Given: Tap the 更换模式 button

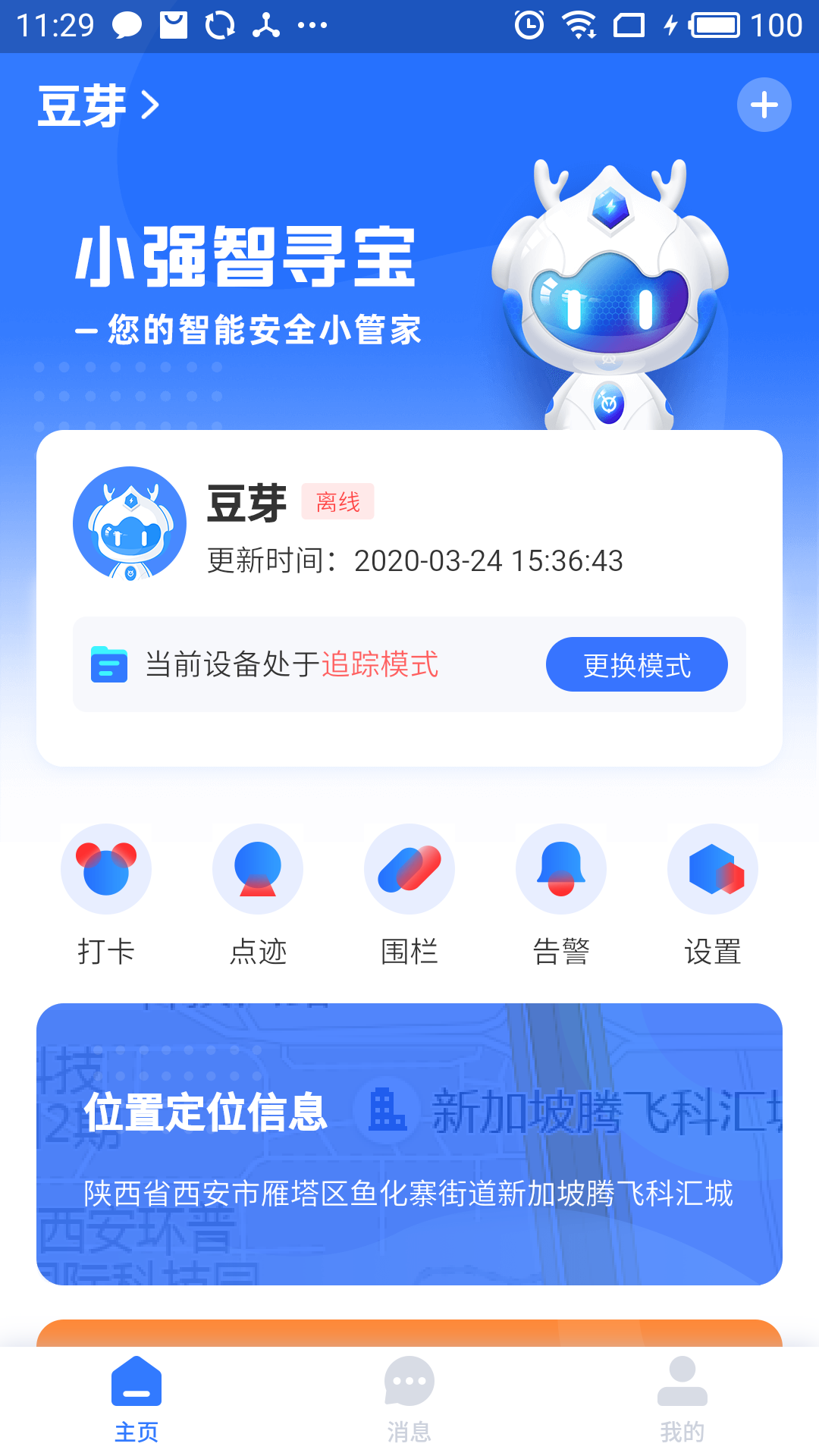Looking at the screenshot, I should (636, 664).
